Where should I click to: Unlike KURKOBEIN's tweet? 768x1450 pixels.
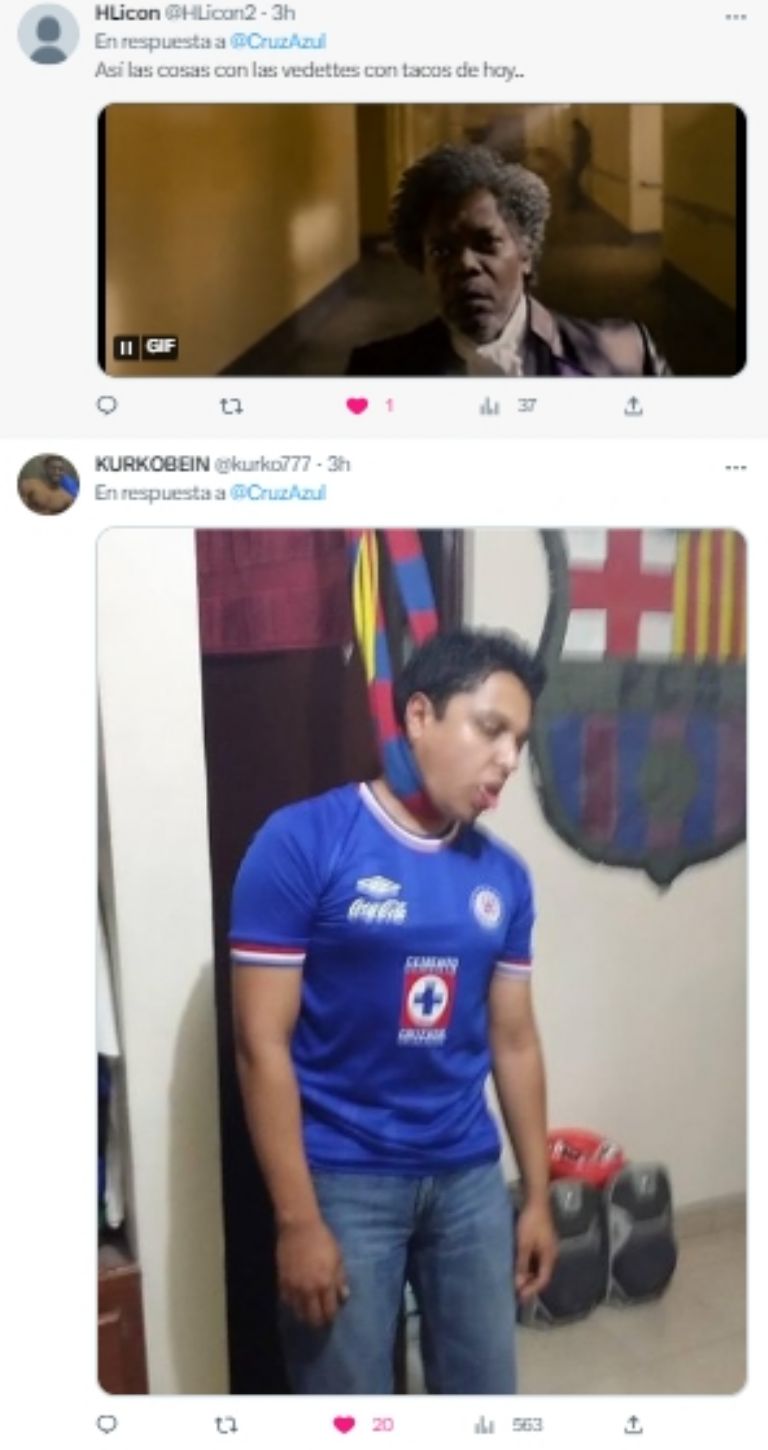345,1424
